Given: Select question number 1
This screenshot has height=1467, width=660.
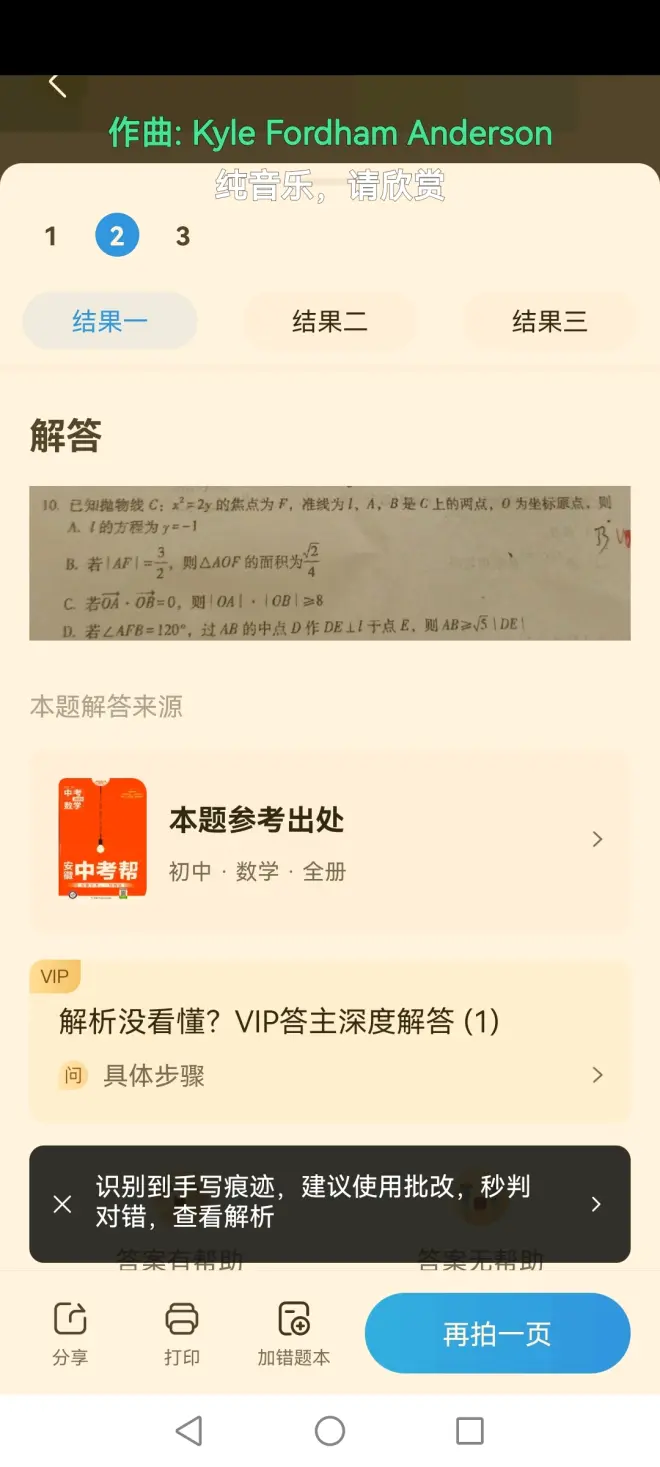Looking at the screenshot, I should (51, 237).
